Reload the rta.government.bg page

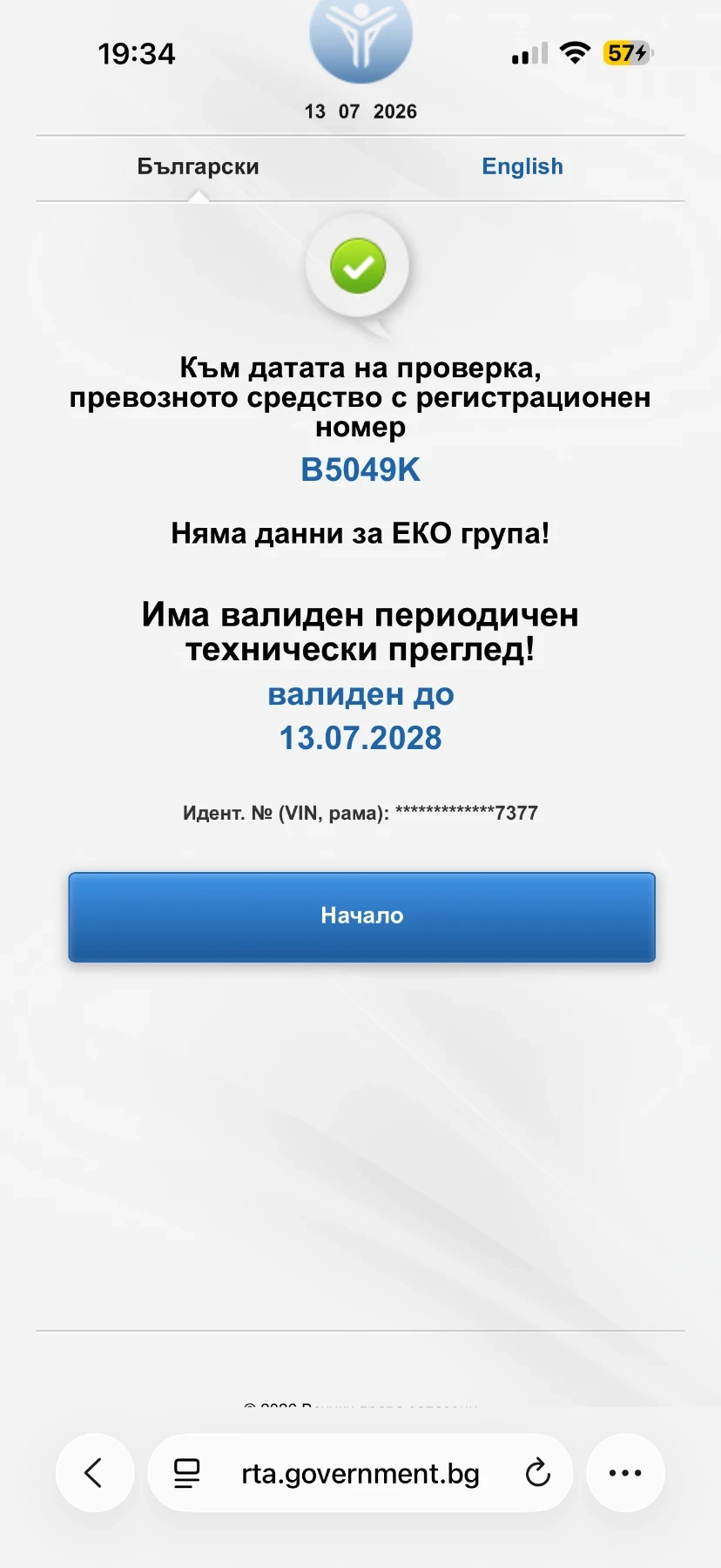538,1473
